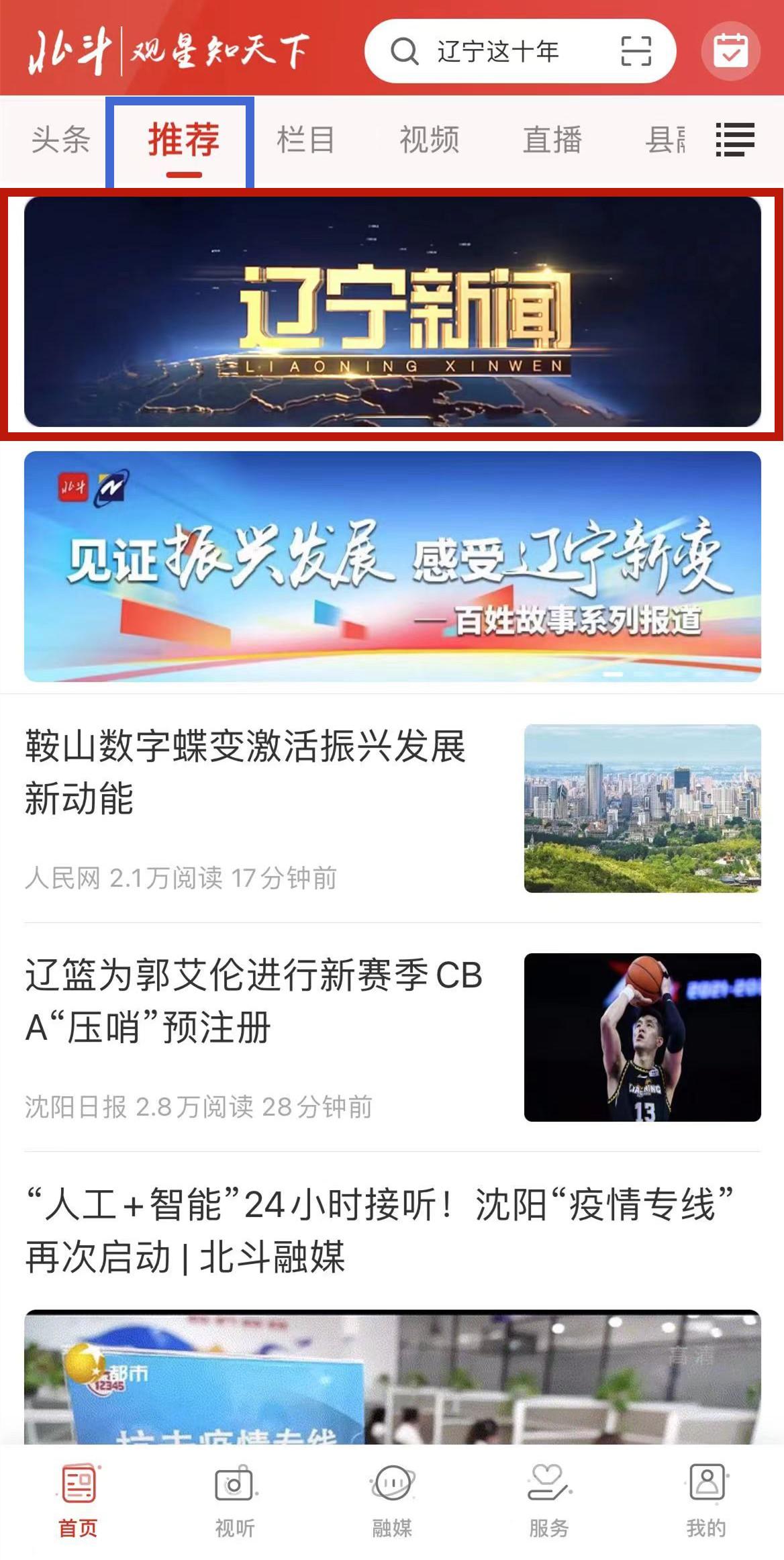Open the 辽篮为郭艾伦 CBA article
Image resolution: width=784 pixels, height=1560 pixels.
254,1002
